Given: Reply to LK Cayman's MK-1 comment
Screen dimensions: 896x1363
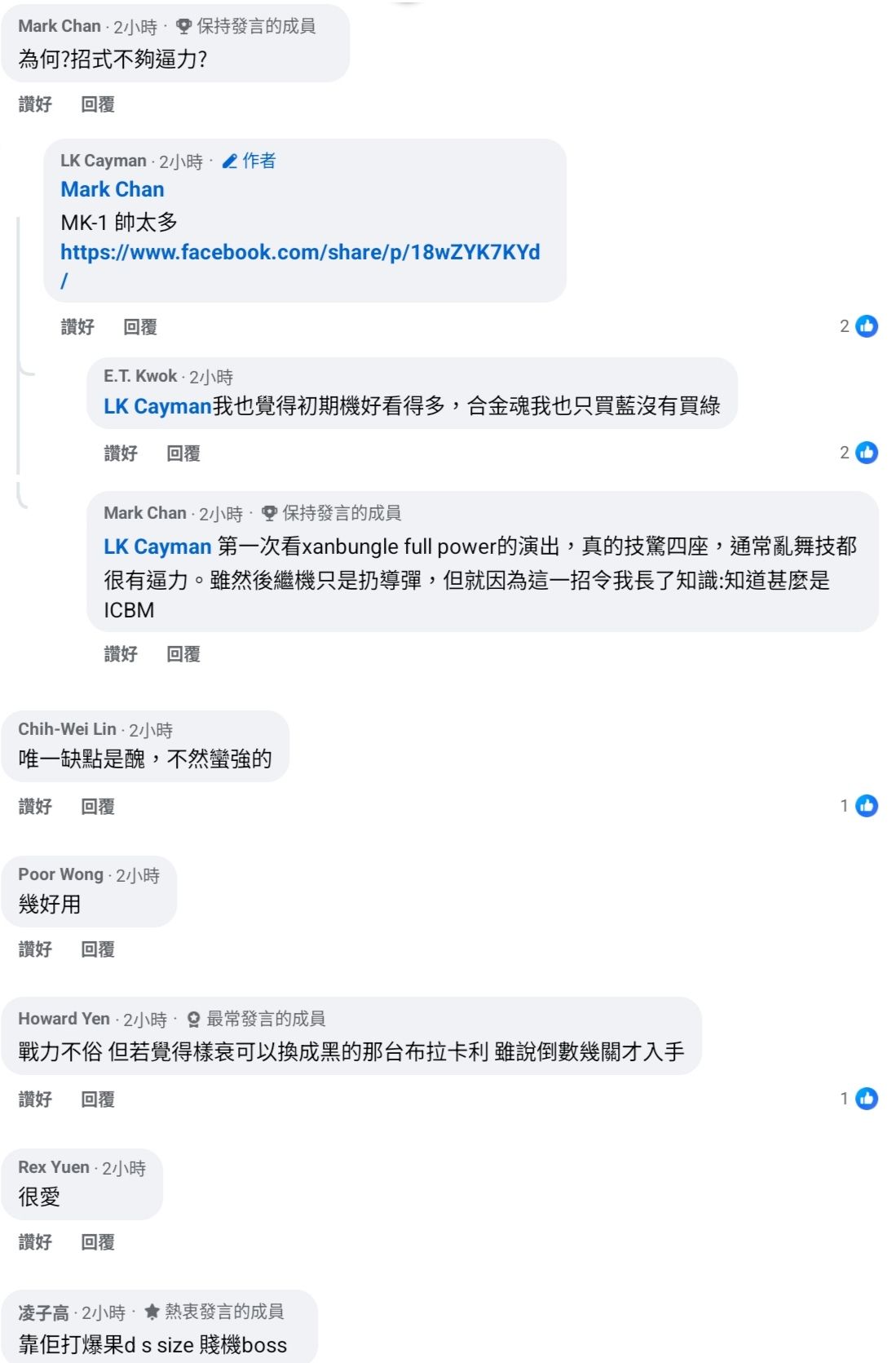Looking at the screenshot, I should (140, 327).
